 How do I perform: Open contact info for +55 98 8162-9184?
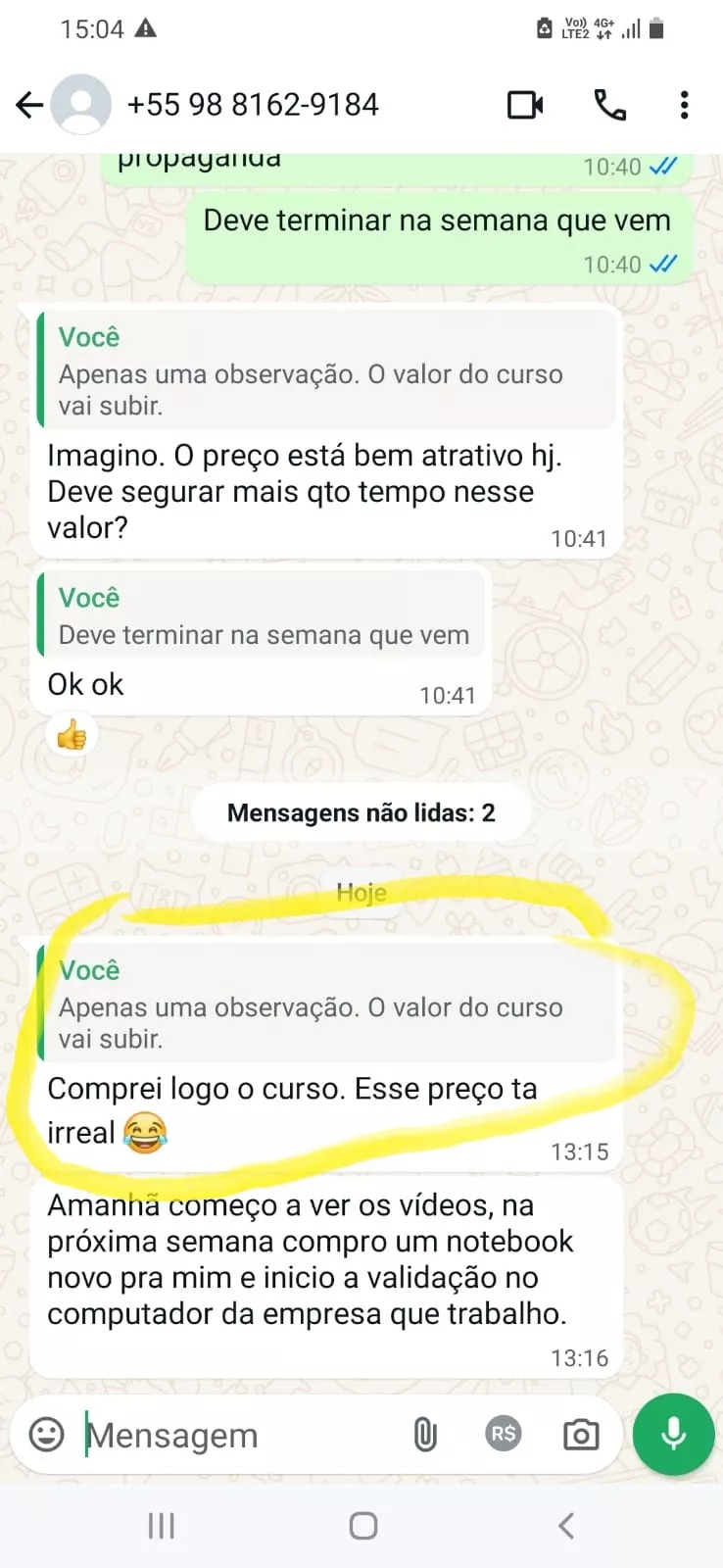[x=253, y=105]
